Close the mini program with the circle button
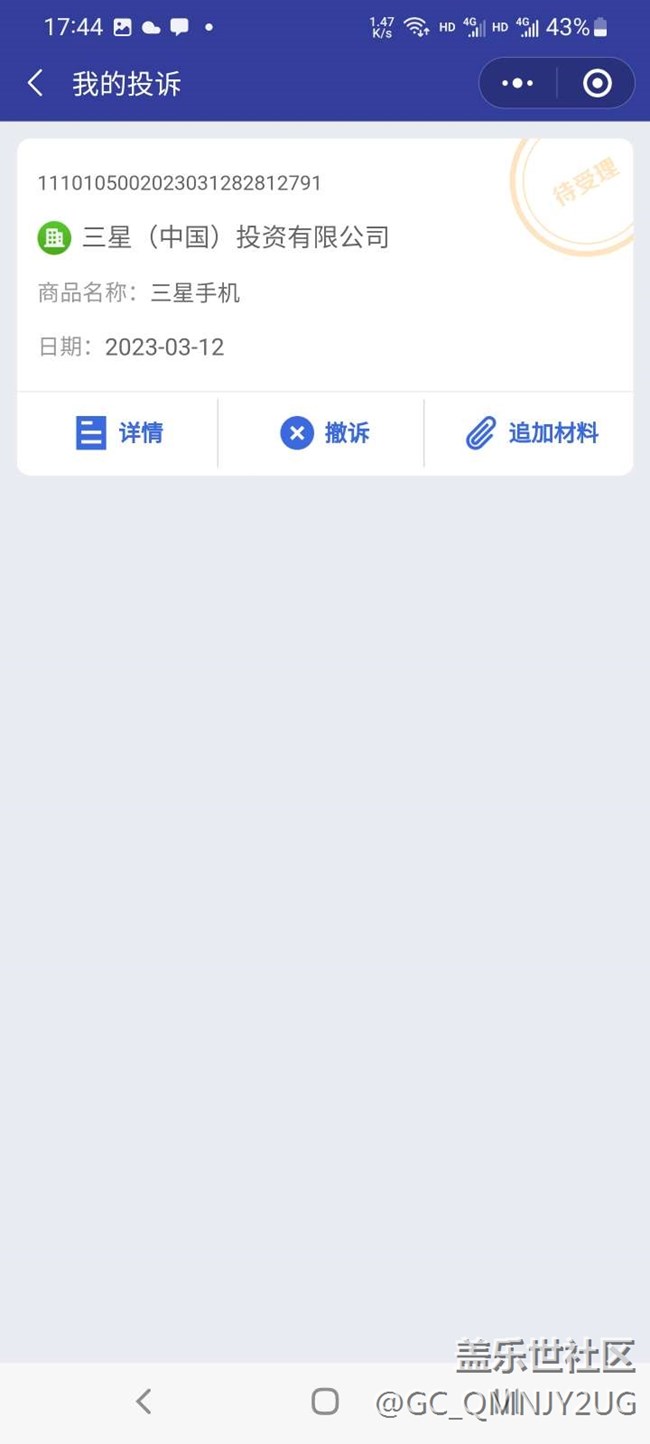 click(x=597, y=83)
